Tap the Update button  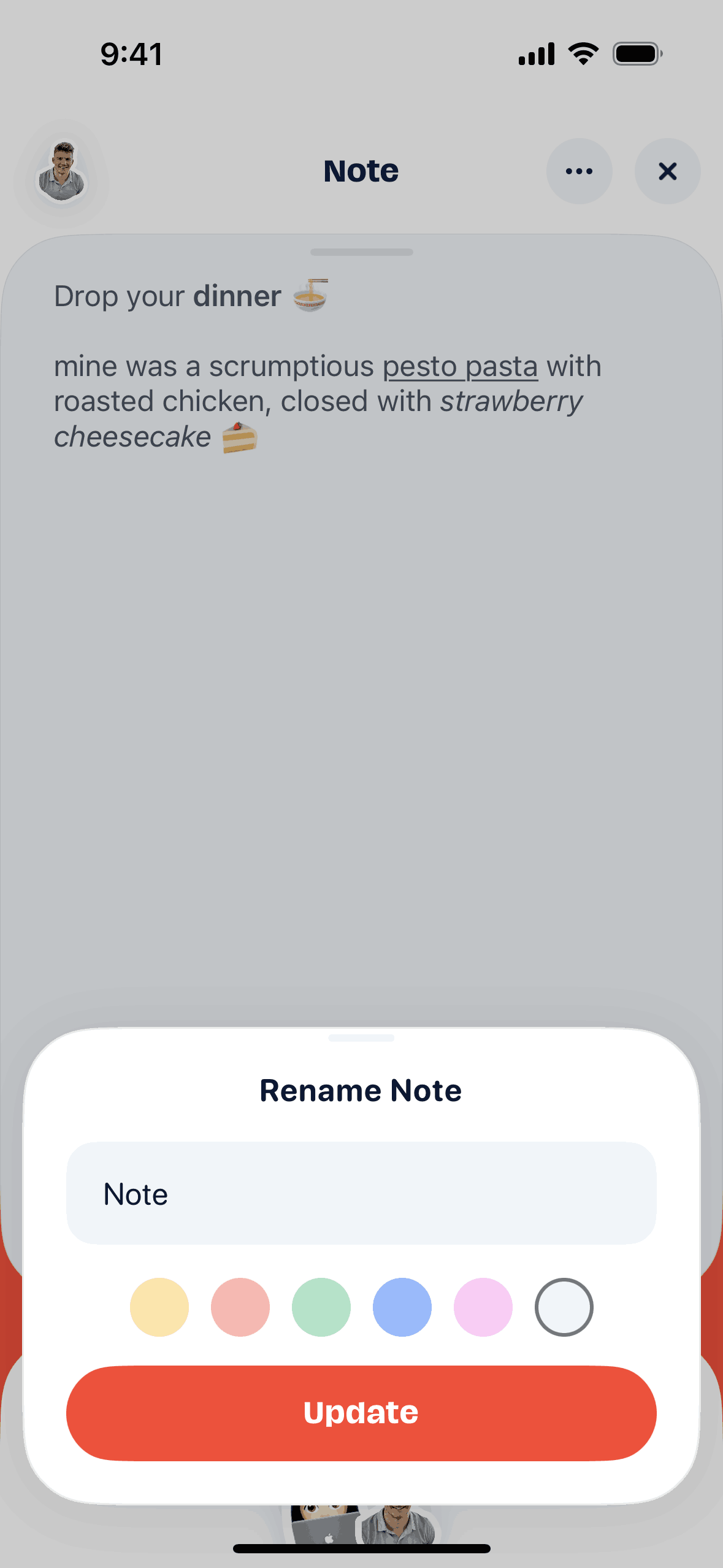(361, 1413)
